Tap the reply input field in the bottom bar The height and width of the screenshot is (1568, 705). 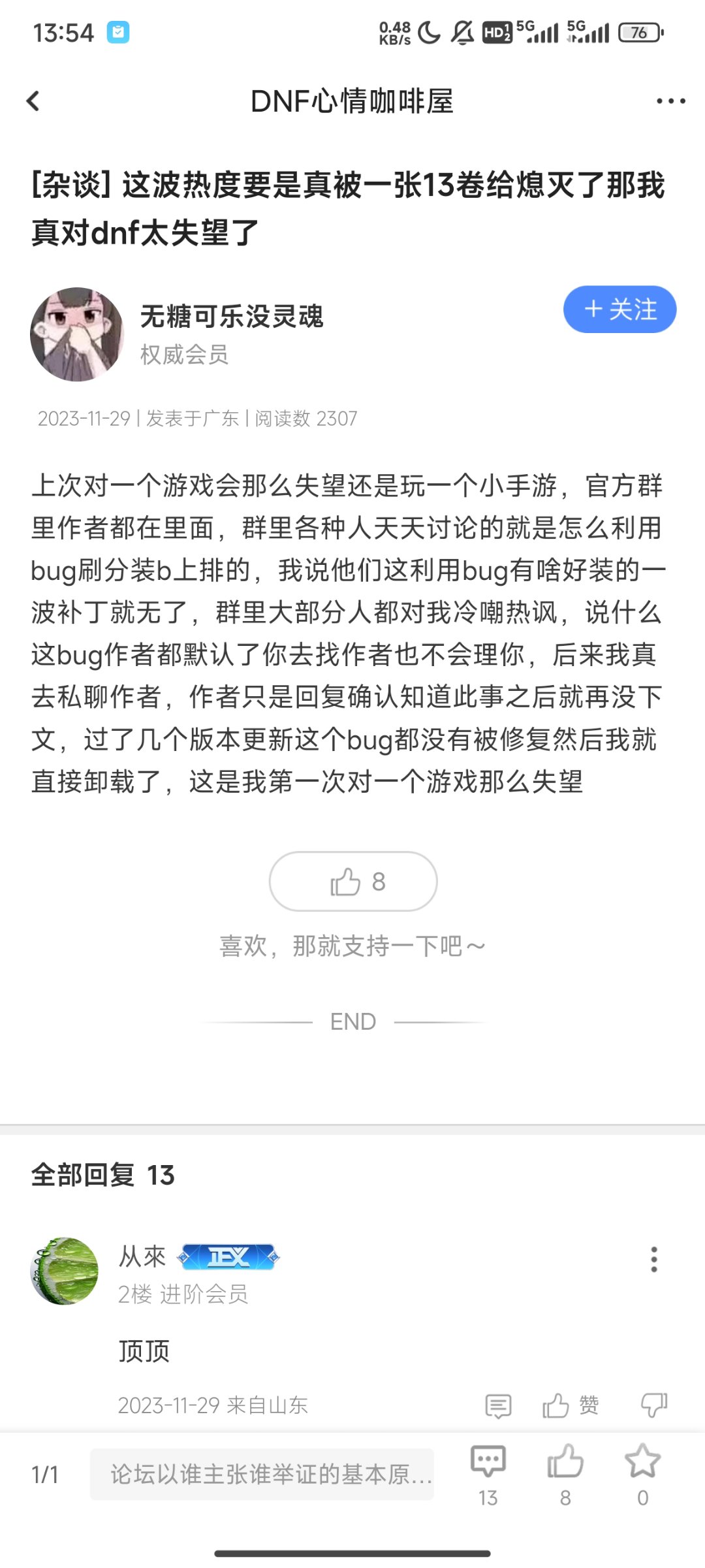tap(262, 1474)
